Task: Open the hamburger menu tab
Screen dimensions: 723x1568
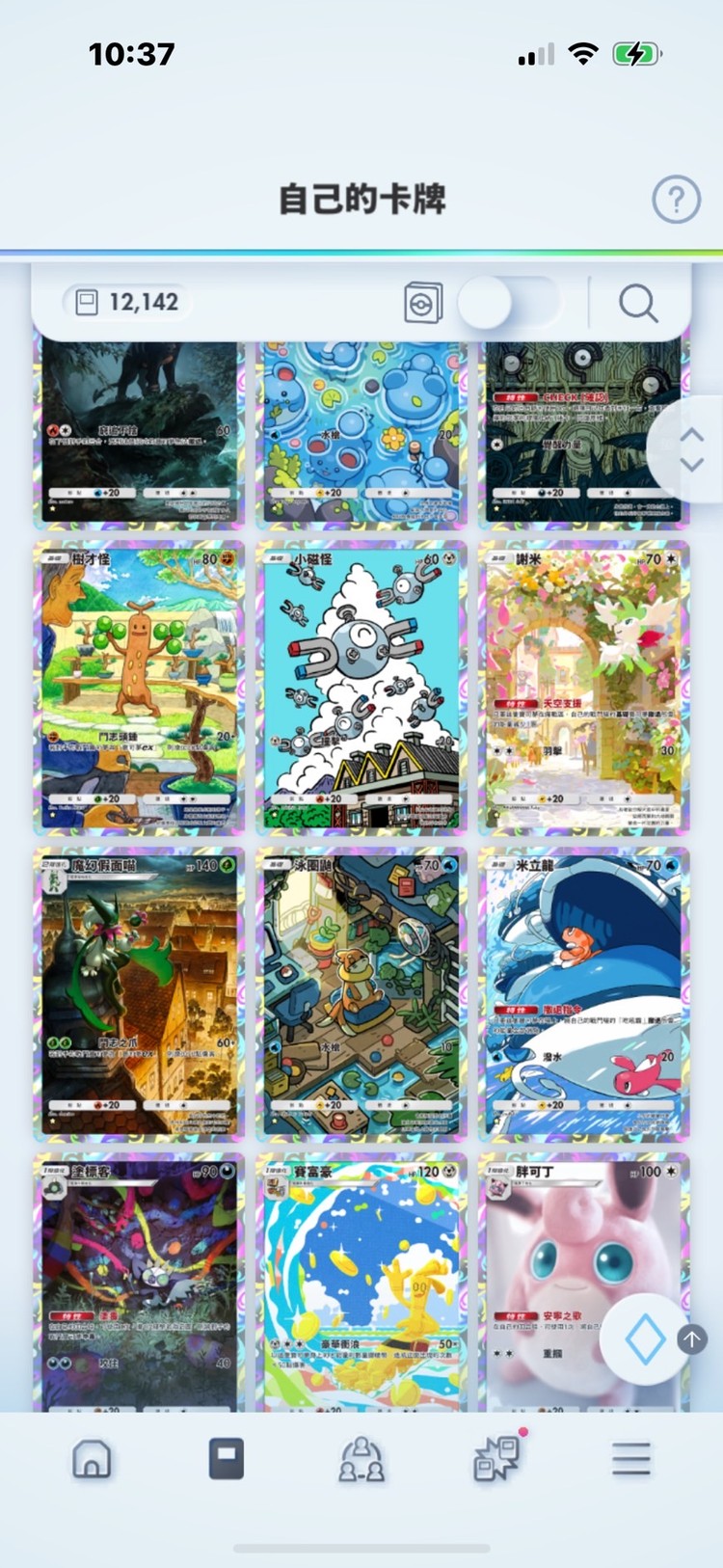Action: coord(631,1459)
